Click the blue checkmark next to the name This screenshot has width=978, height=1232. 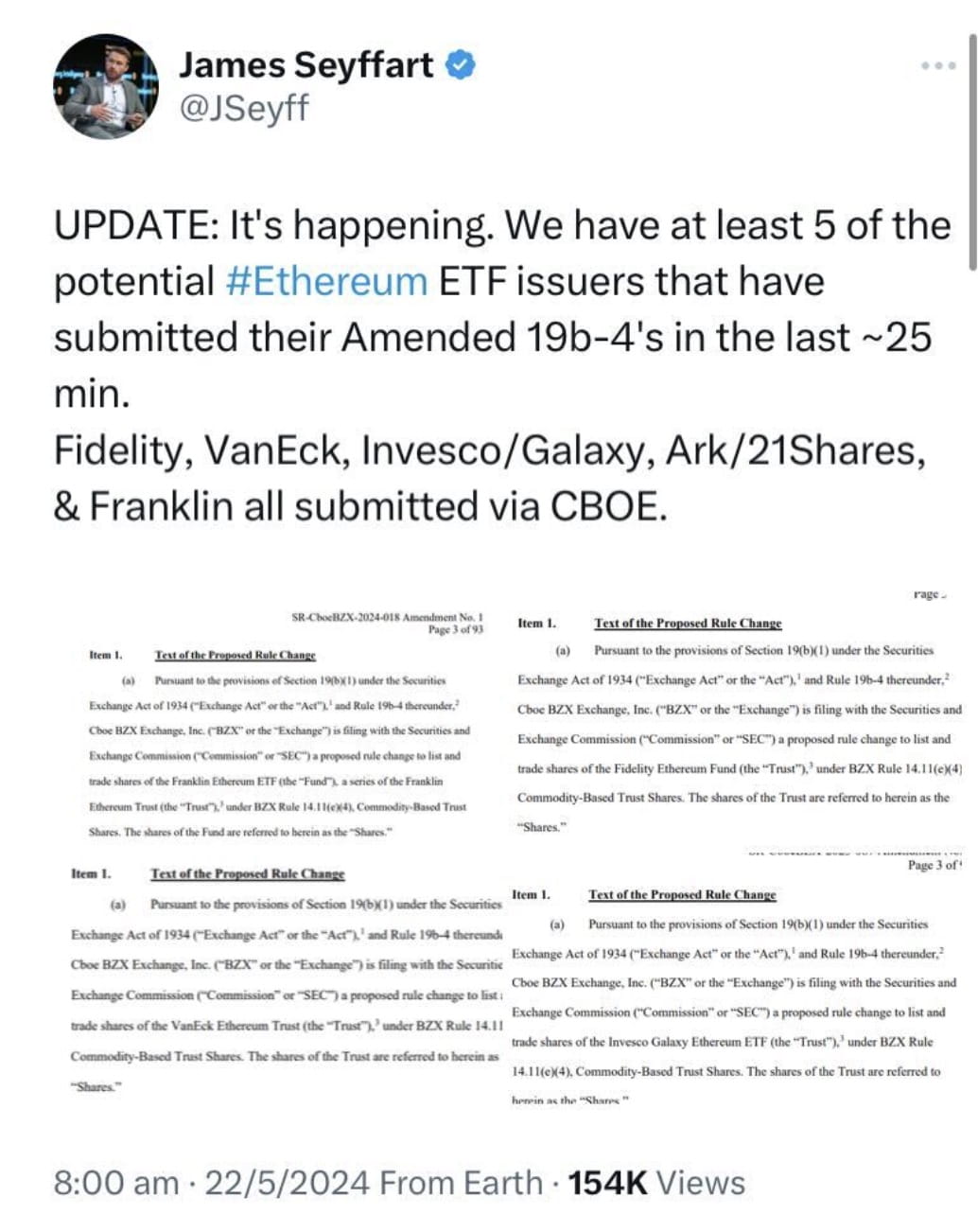(461, 65)
